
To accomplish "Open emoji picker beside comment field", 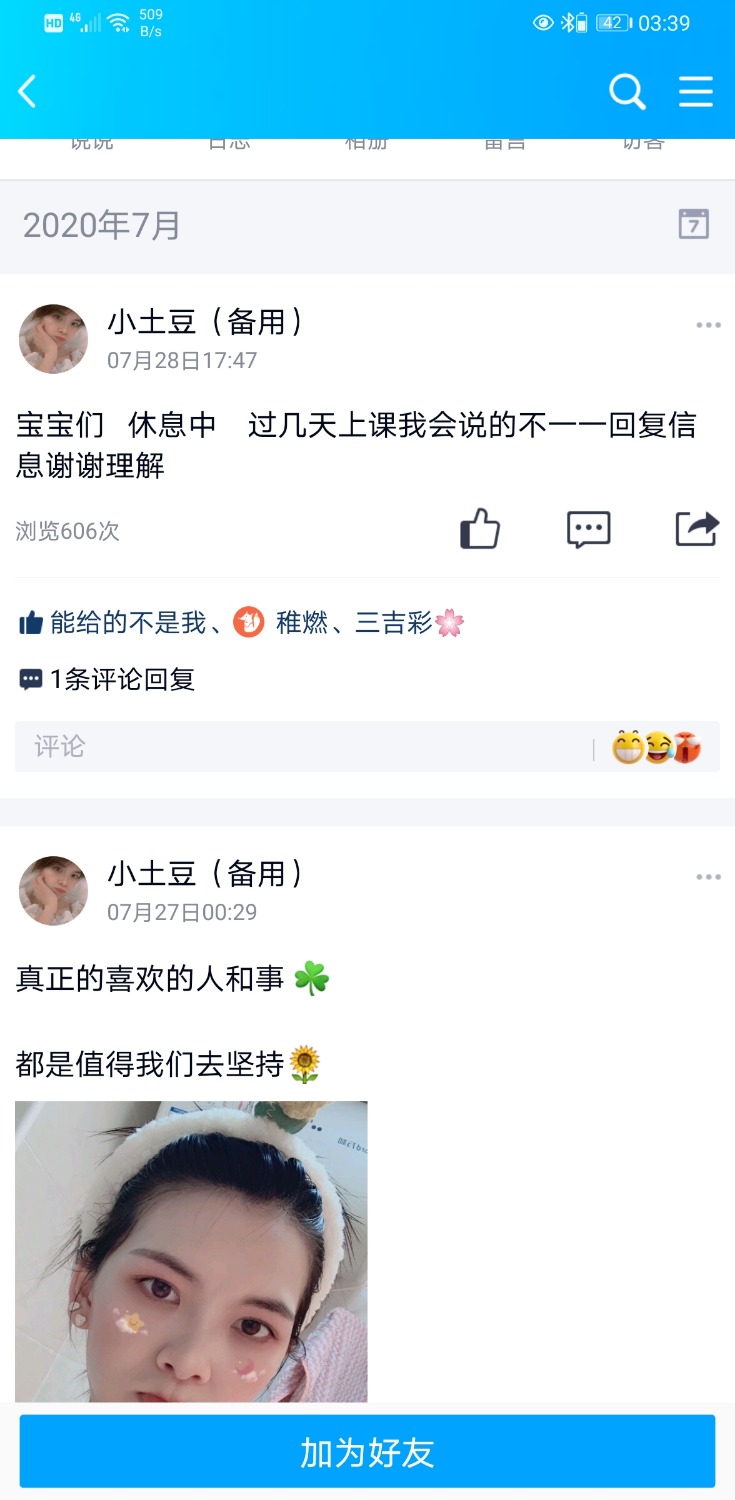I will pos(657,748).
